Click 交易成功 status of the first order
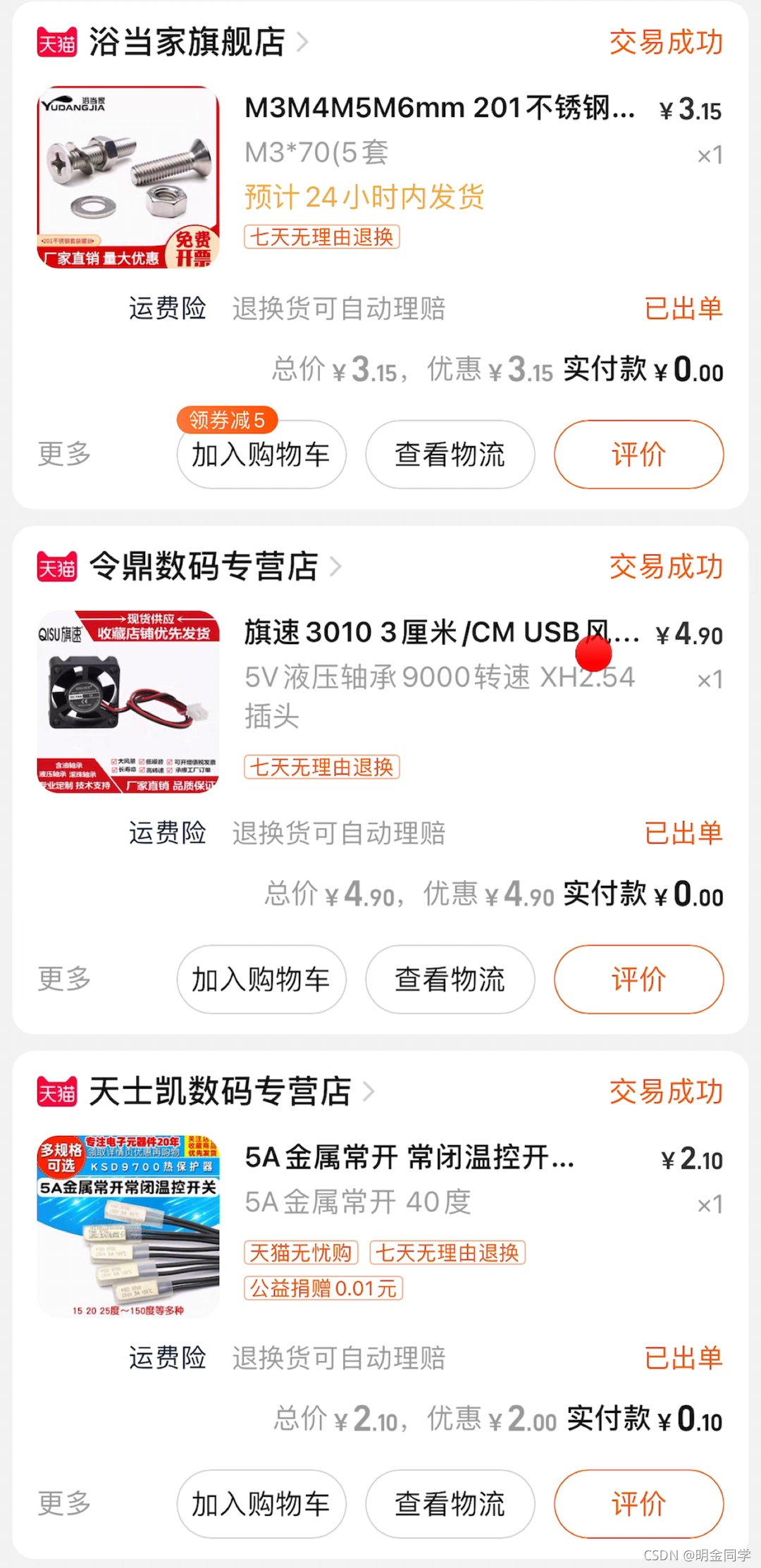 tap(665, 42)
